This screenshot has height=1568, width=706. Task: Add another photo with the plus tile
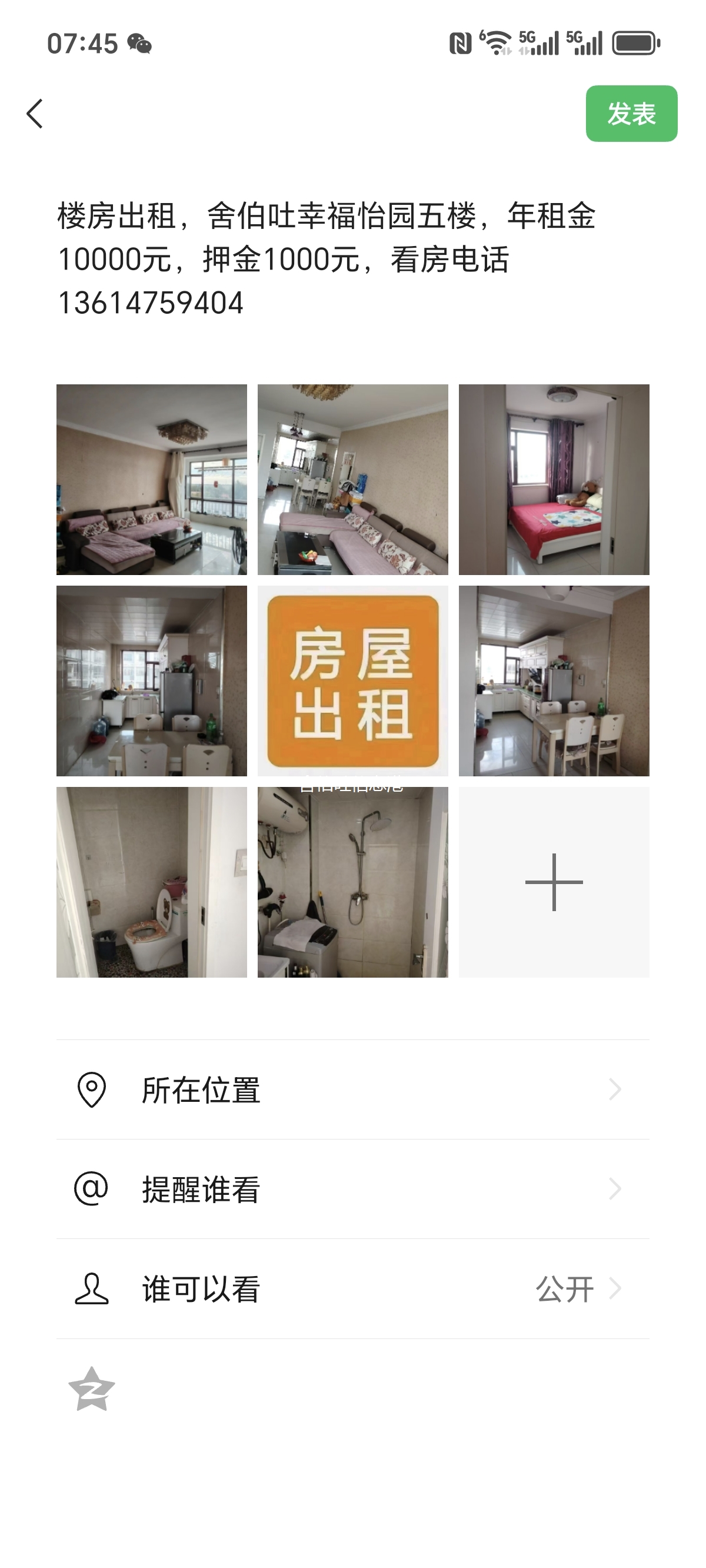[554, 882]
